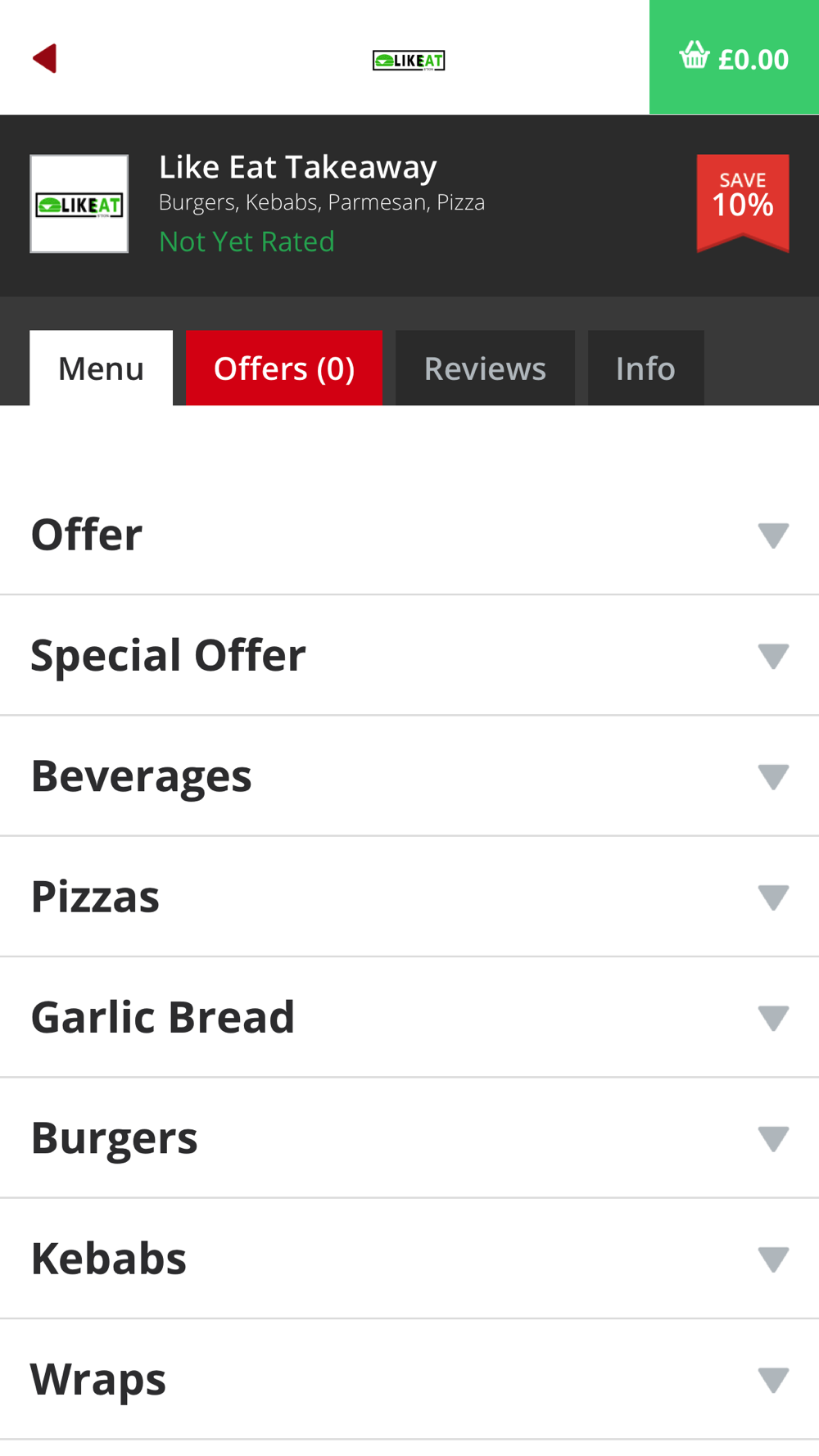Show the Burgers menu items
This screenshot has height=1456, width=819.
[x=409, y=1138]
